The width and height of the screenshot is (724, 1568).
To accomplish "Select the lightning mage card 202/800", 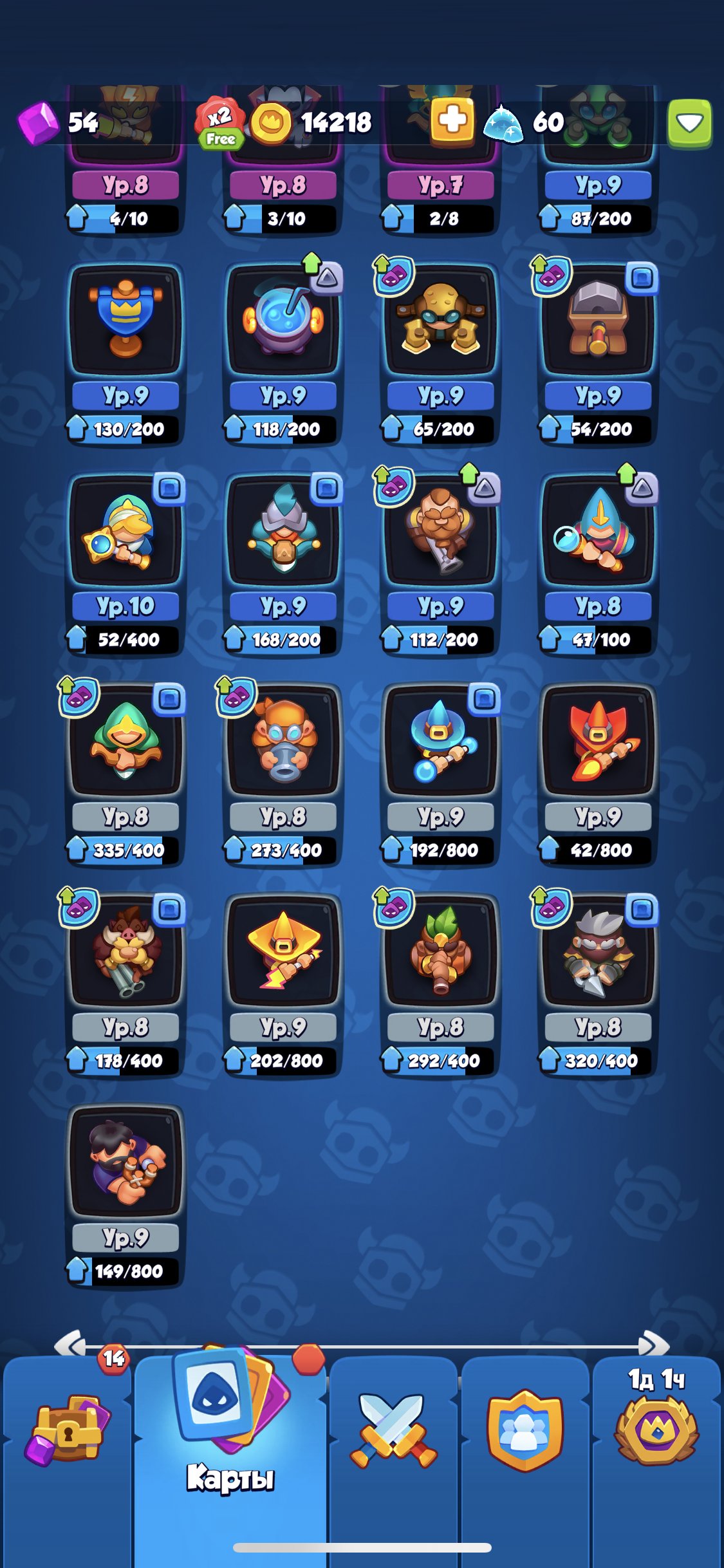I will (x=283, y=984).
